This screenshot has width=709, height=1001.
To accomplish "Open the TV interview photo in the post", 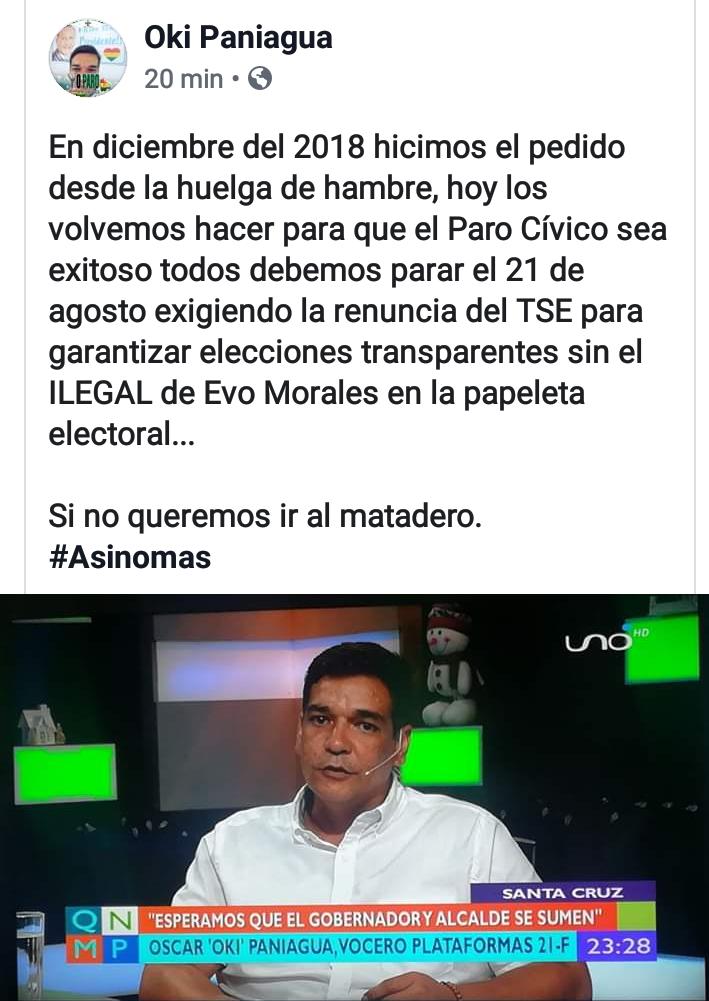I will (x=354, y=796).
